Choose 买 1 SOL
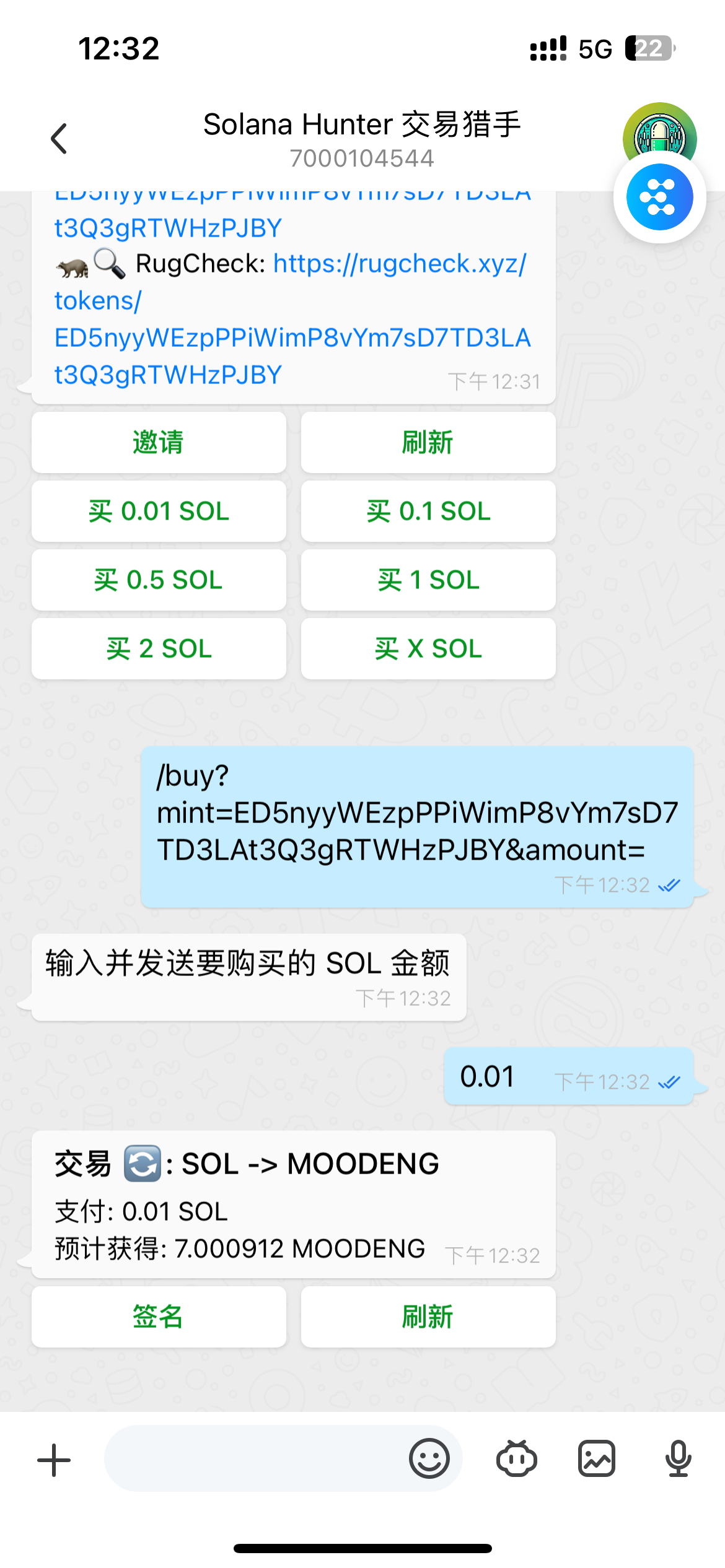Image resolution: width=725 pixels, height=1568 pixels. click(428, 580)
